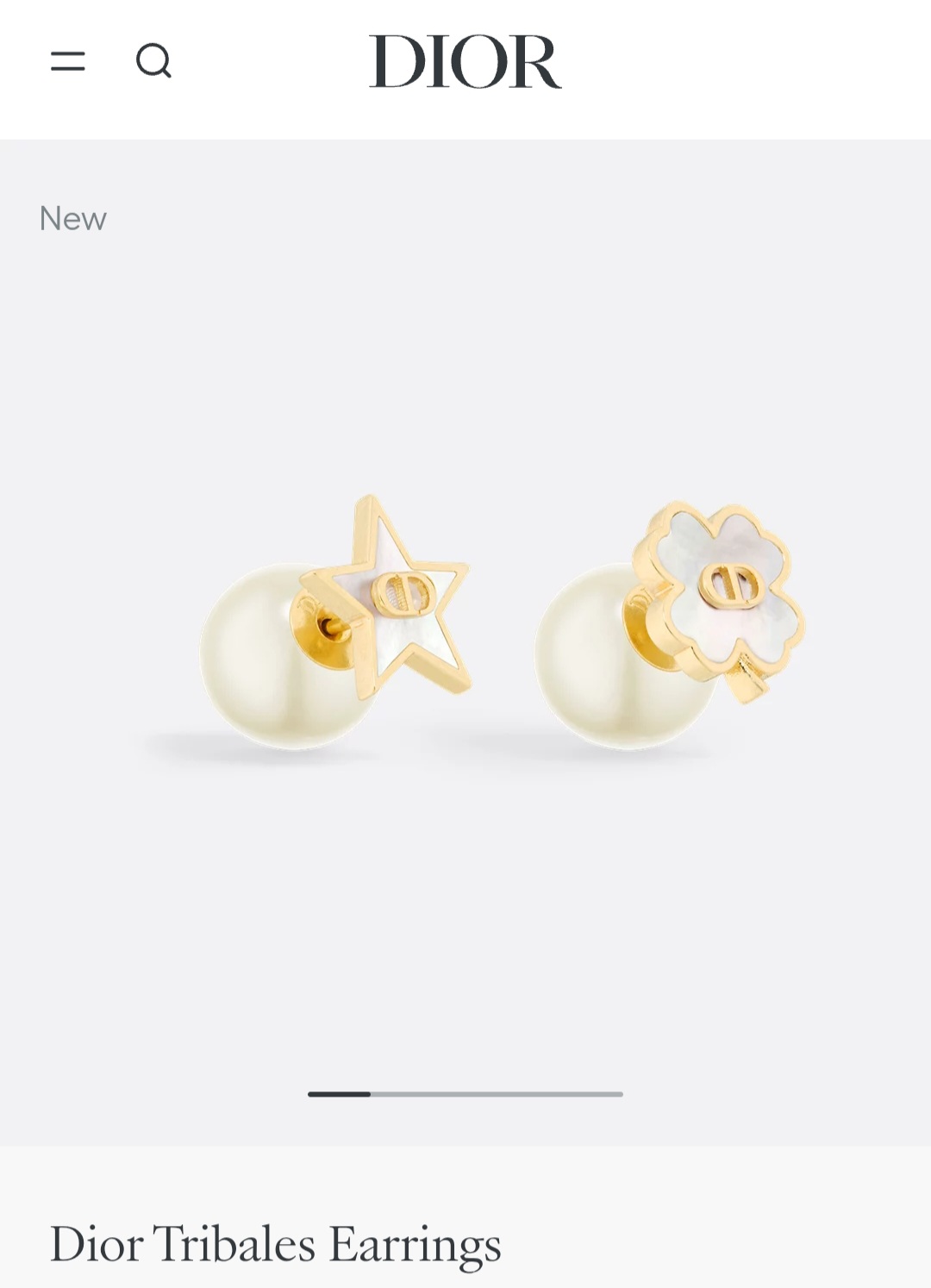Tap the image carousel page indicator

465,1094
